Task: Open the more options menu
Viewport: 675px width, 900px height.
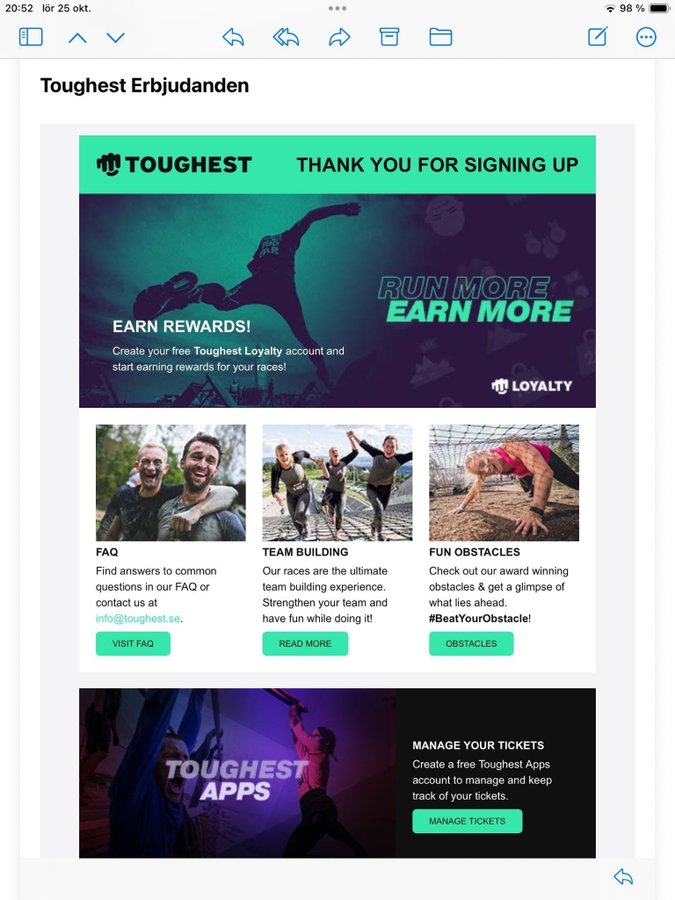Action: coord(646,37)
